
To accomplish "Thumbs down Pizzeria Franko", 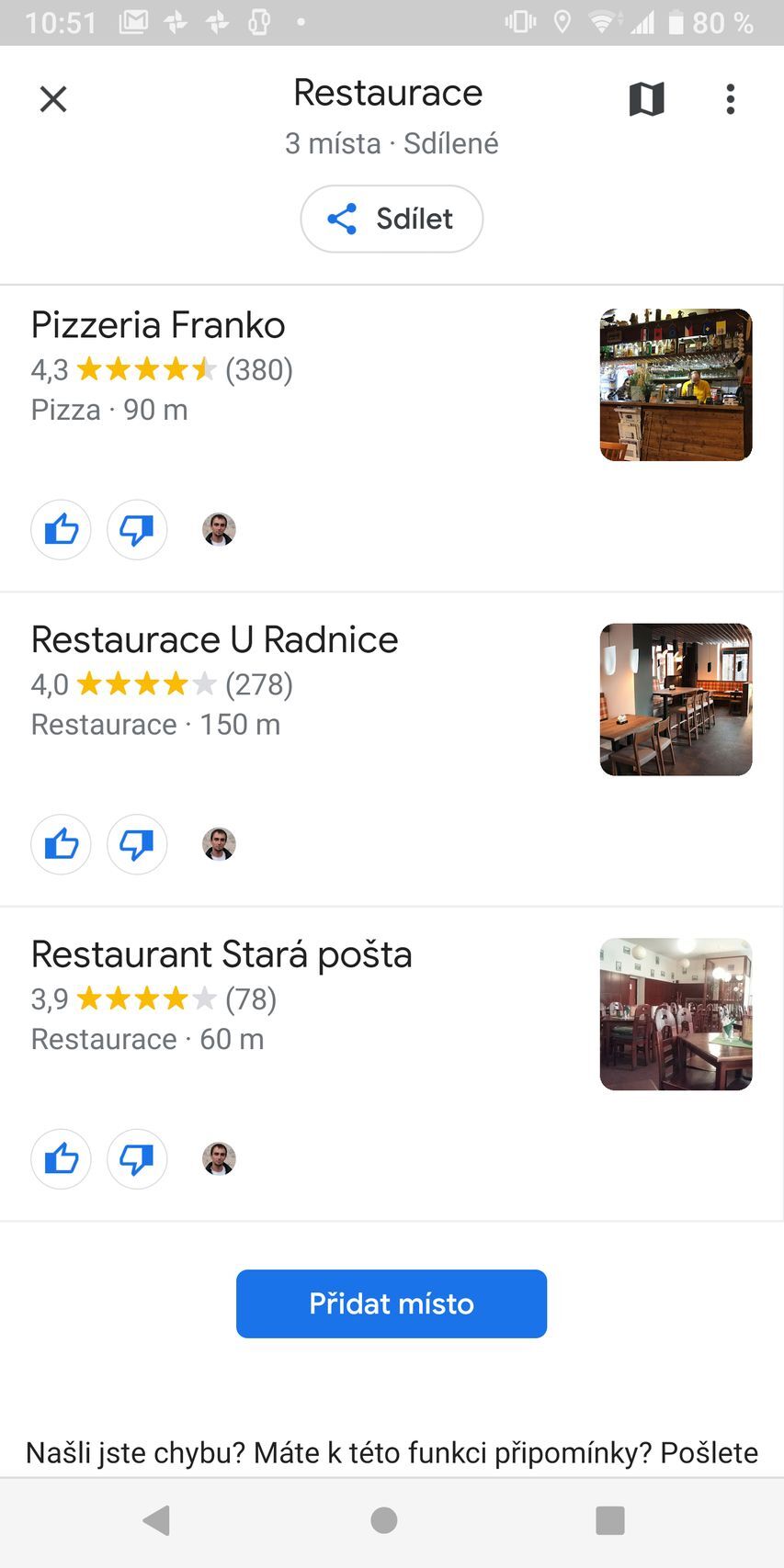I will click(x=137, y=530).
